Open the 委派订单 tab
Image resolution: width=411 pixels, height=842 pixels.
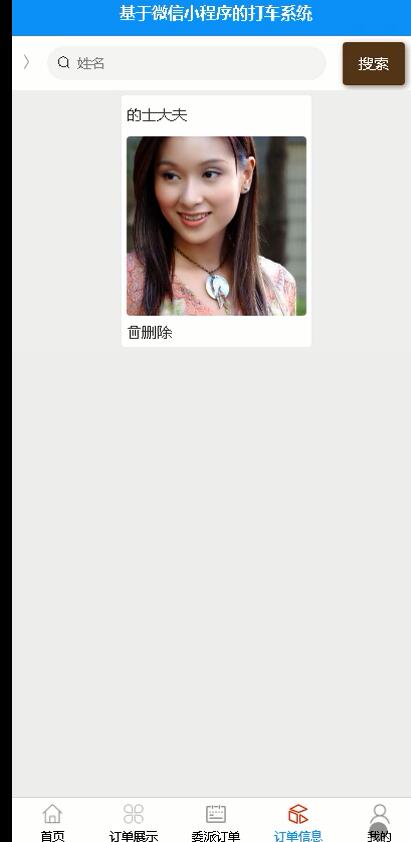coord(216,822)
